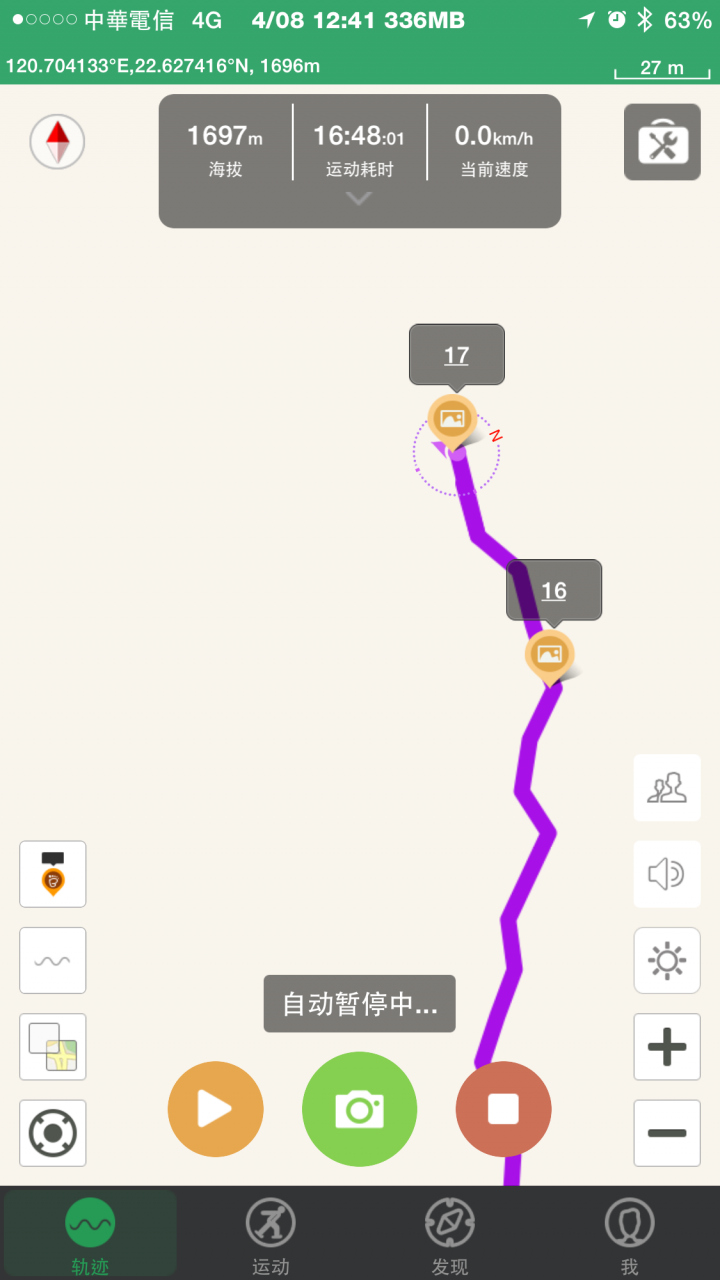The image size is (720, 1280).
Task: Open photo waypoint 17
Action: (452, 418)
